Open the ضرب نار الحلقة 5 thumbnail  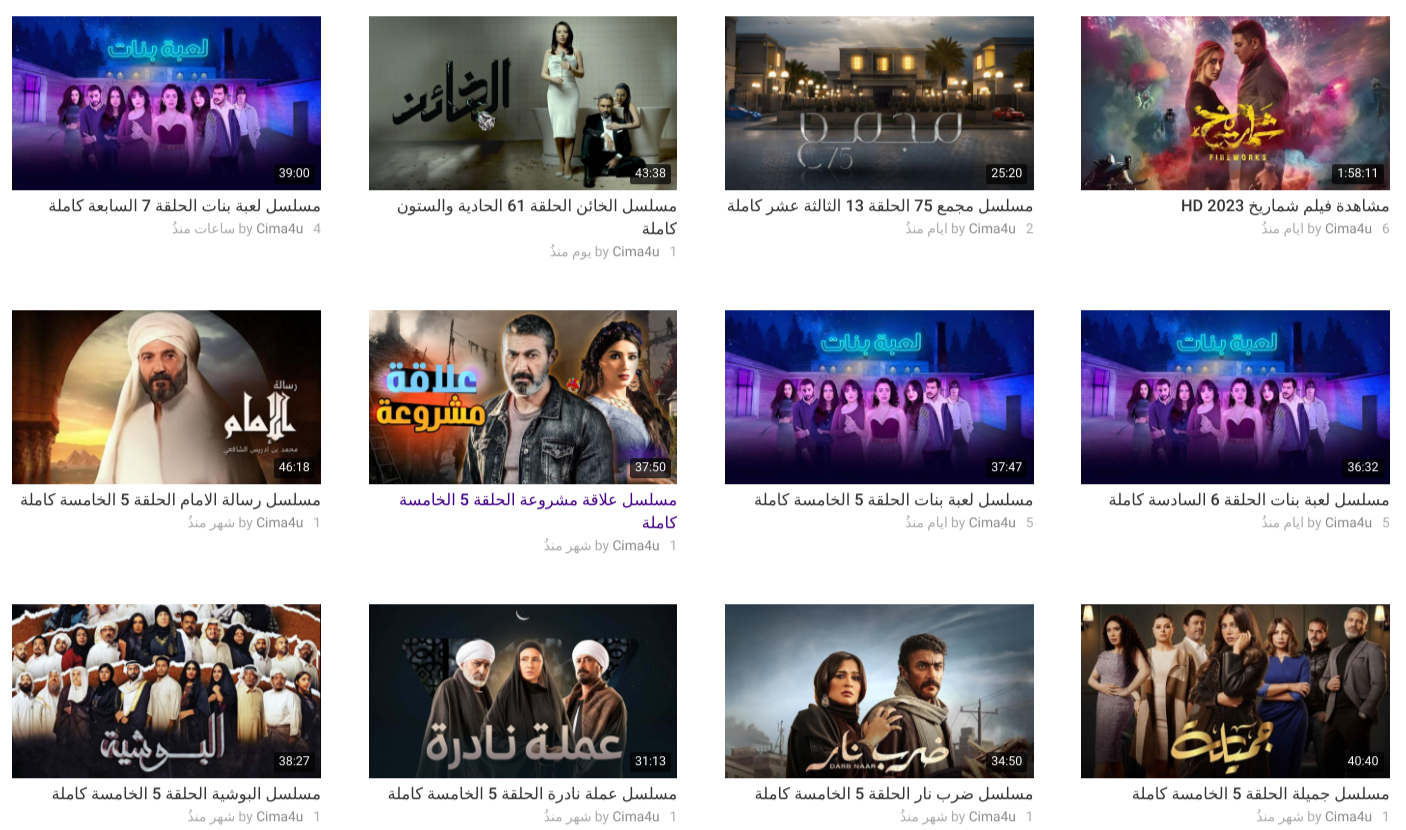879,691
